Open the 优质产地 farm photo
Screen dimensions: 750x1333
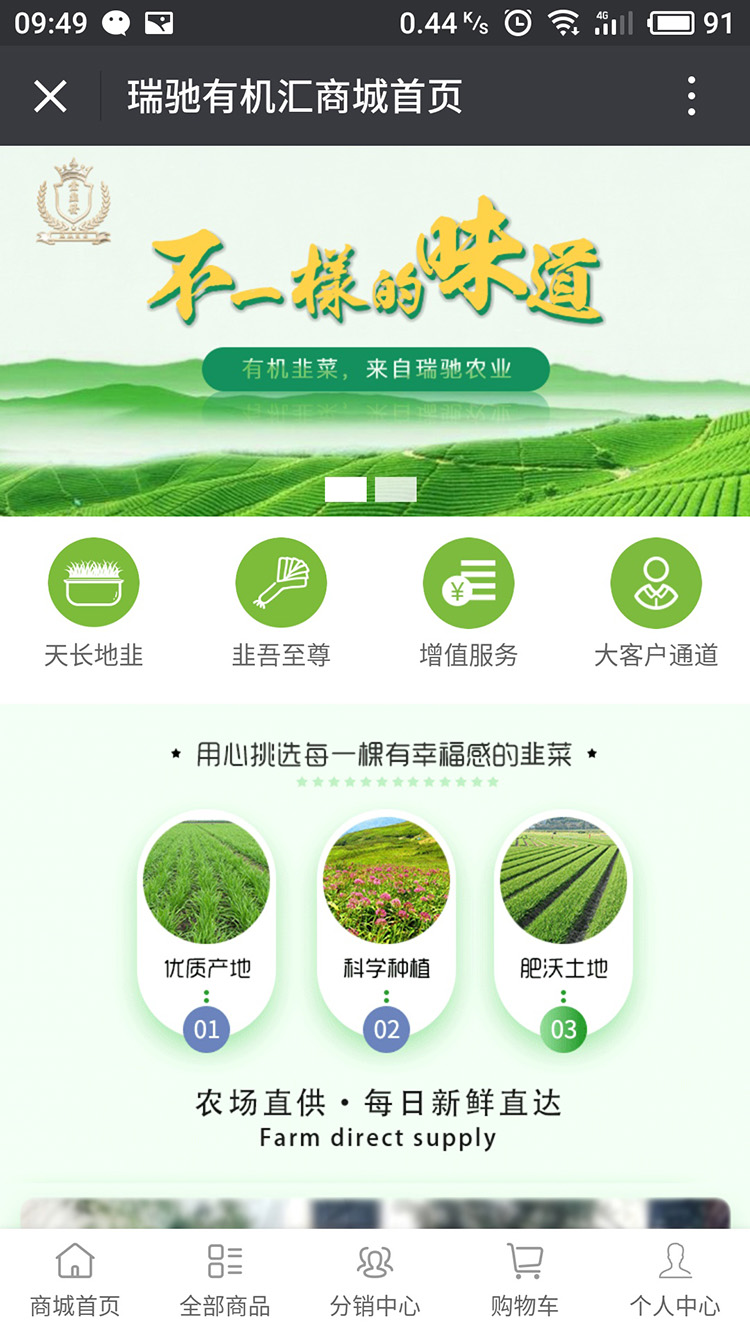(206, 878)
